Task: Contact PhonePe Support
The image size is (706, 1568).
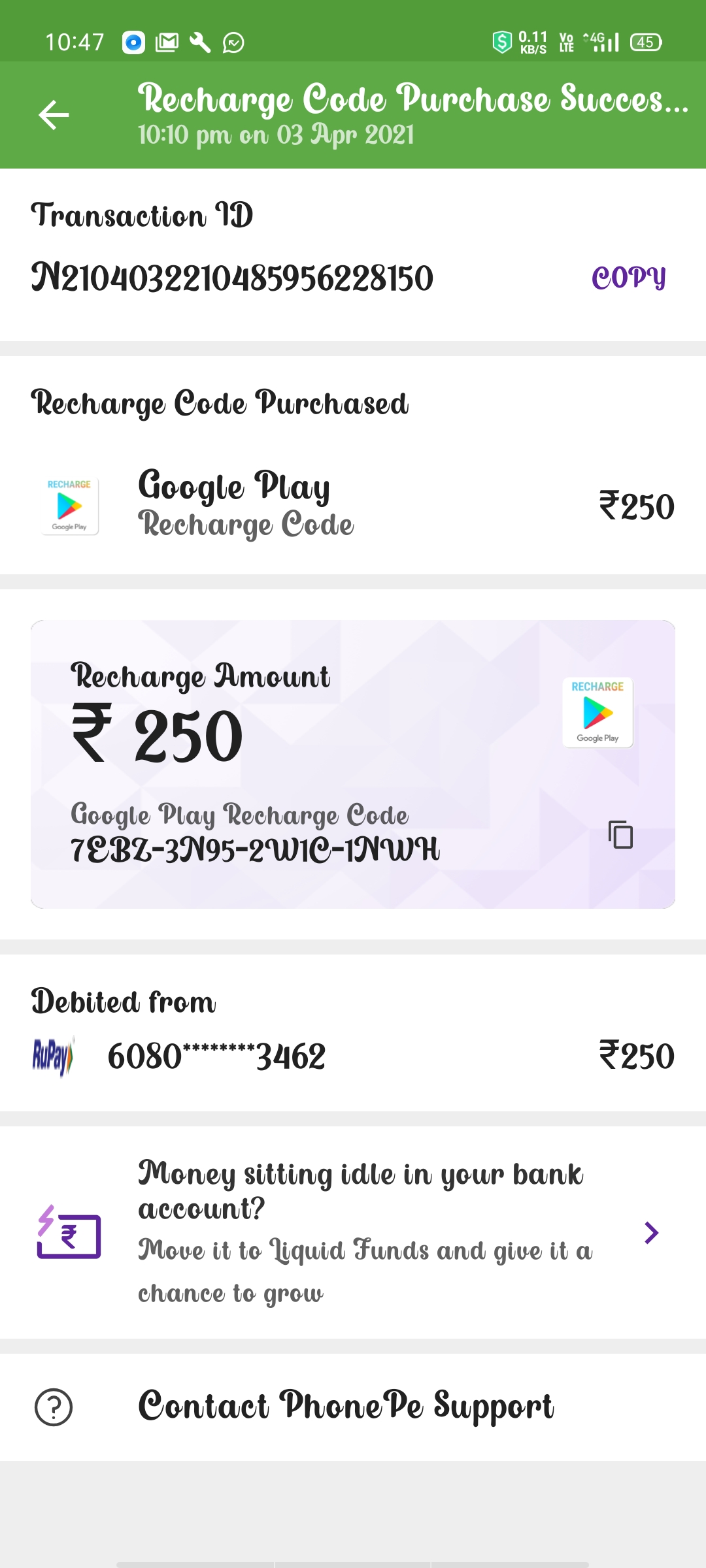Action: pos(345,1407)
